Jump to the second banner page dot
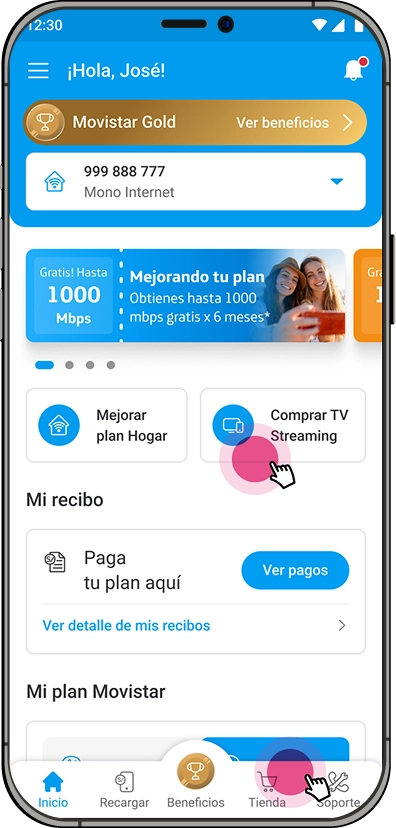The height and width of the screenshot is (828, 396). [69, 365]
